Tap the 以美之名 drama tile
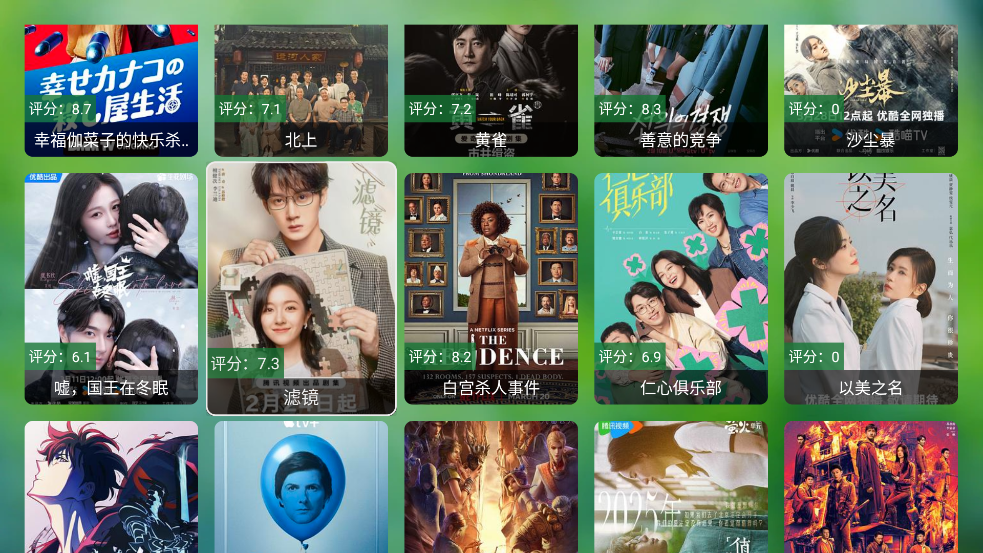983x553 pixels. [871, 288]
